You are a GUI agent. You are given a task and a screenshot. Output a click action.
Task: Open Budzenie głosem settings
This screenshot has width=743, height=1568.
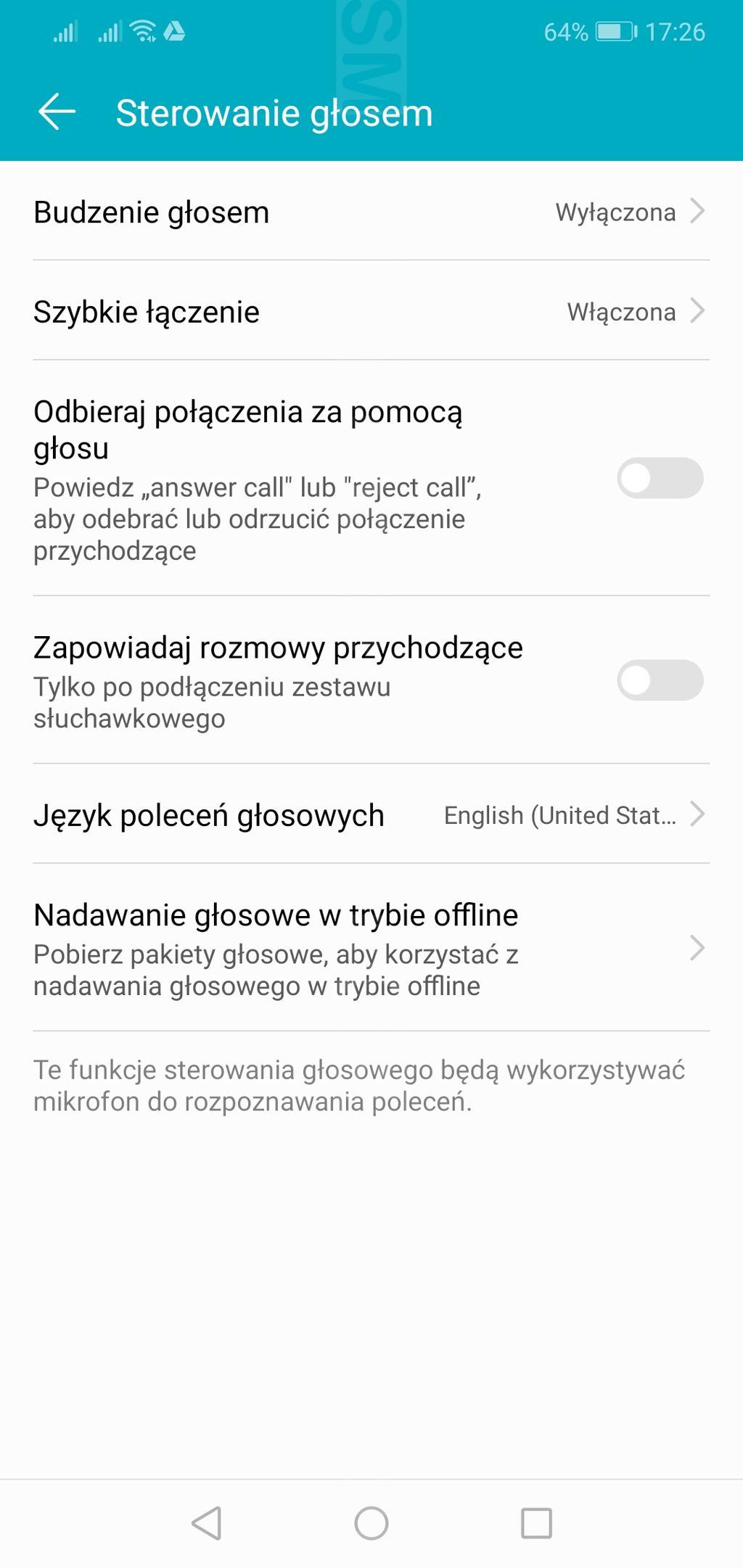tap(370, 212)
